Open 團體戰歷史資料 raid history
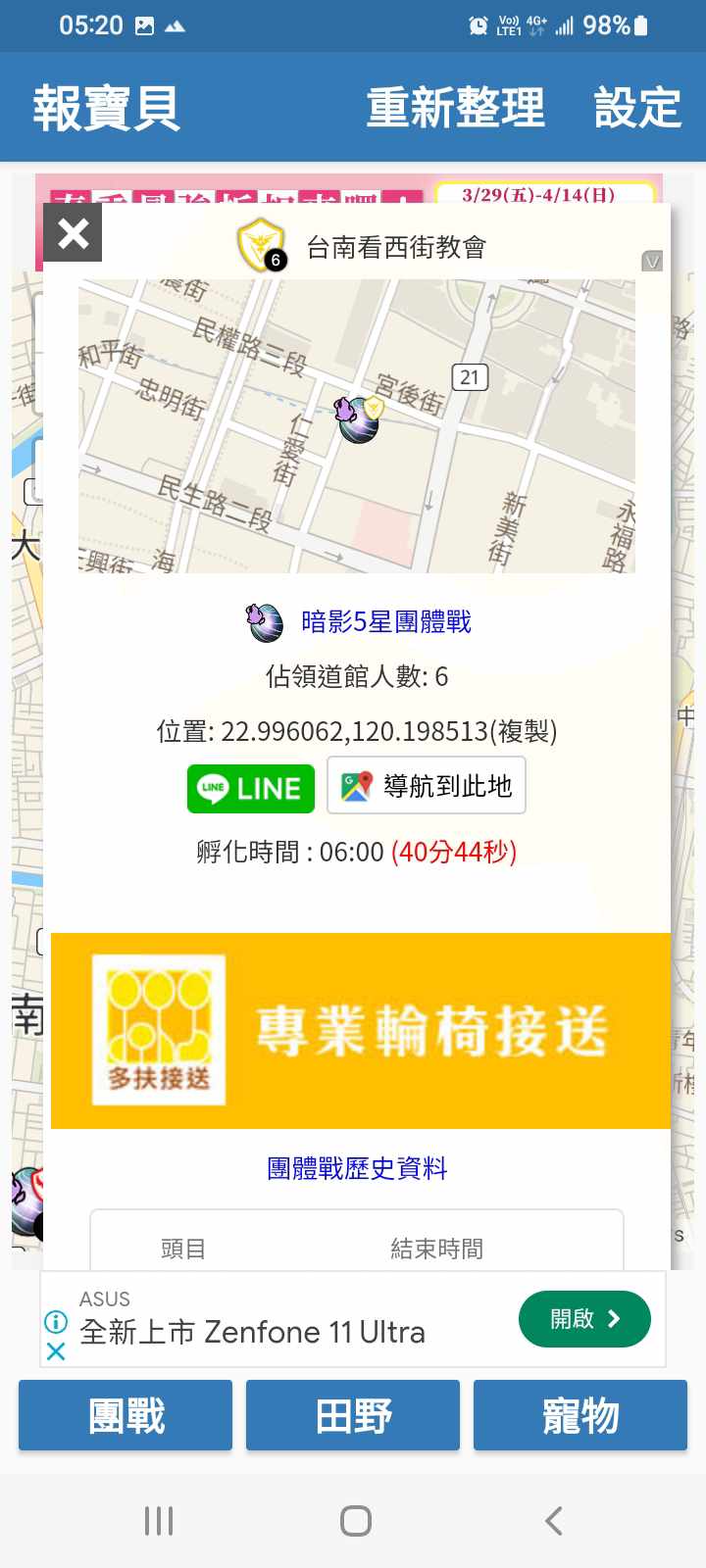706x1568 pixels. click(x=357, y=1168)
